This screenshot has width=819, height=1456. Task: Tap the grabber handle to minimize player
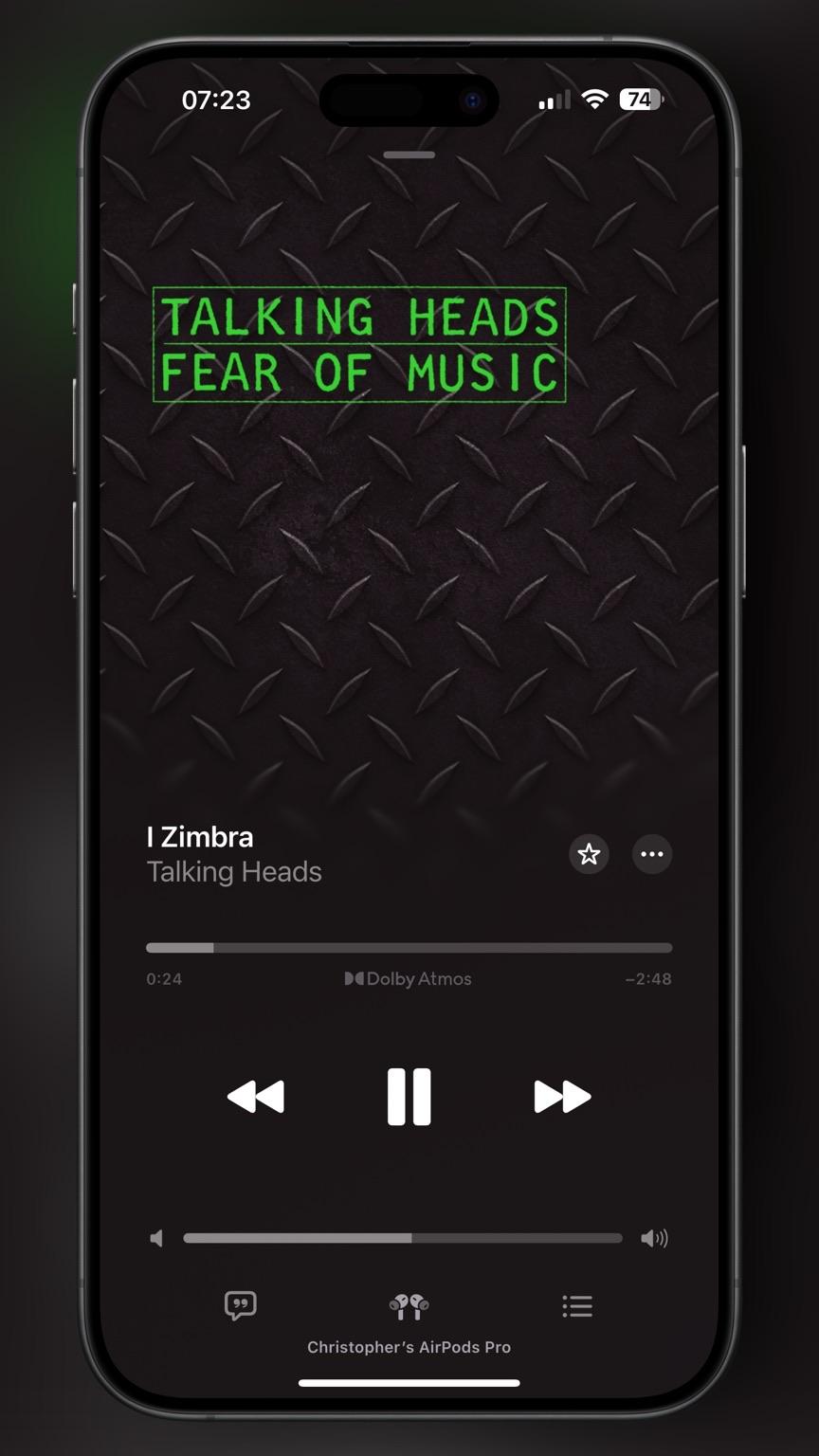click(x=409, y=155)
